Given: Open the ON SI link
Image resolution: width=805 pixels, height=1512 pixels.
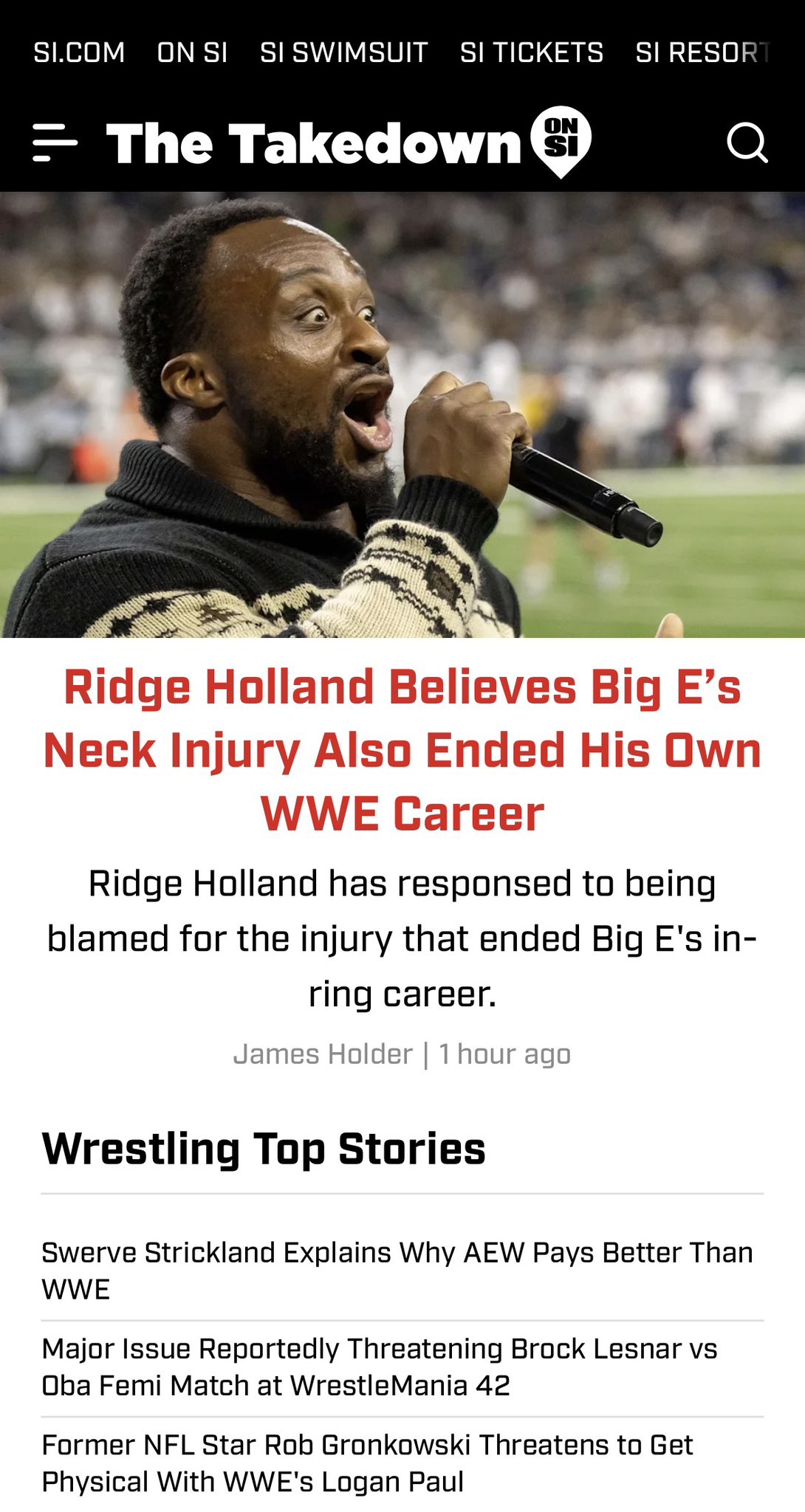Looking at the screenshot, I should (x=192, y=52).
